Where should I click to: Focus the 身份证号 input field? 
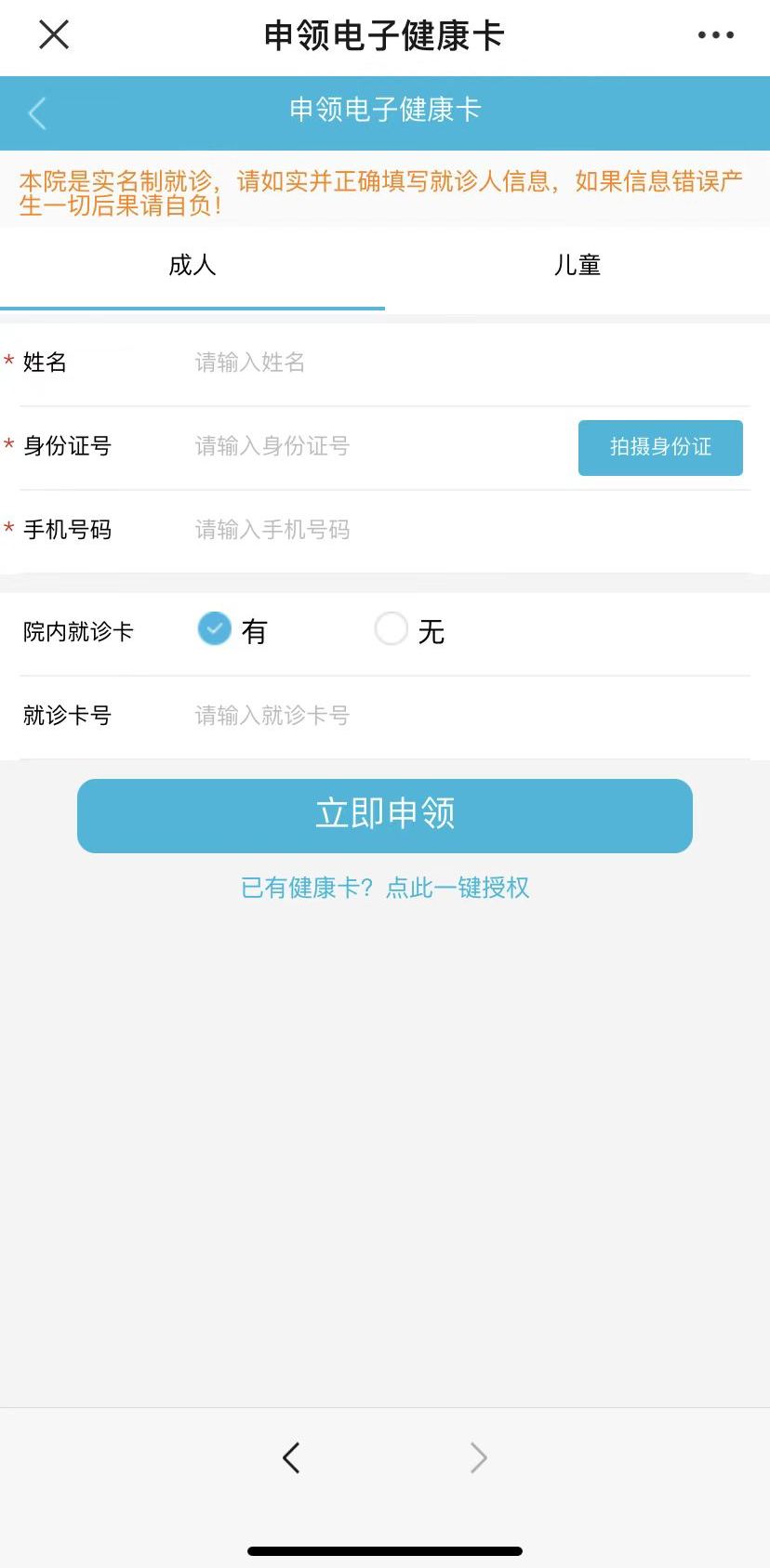click(381, 446)
